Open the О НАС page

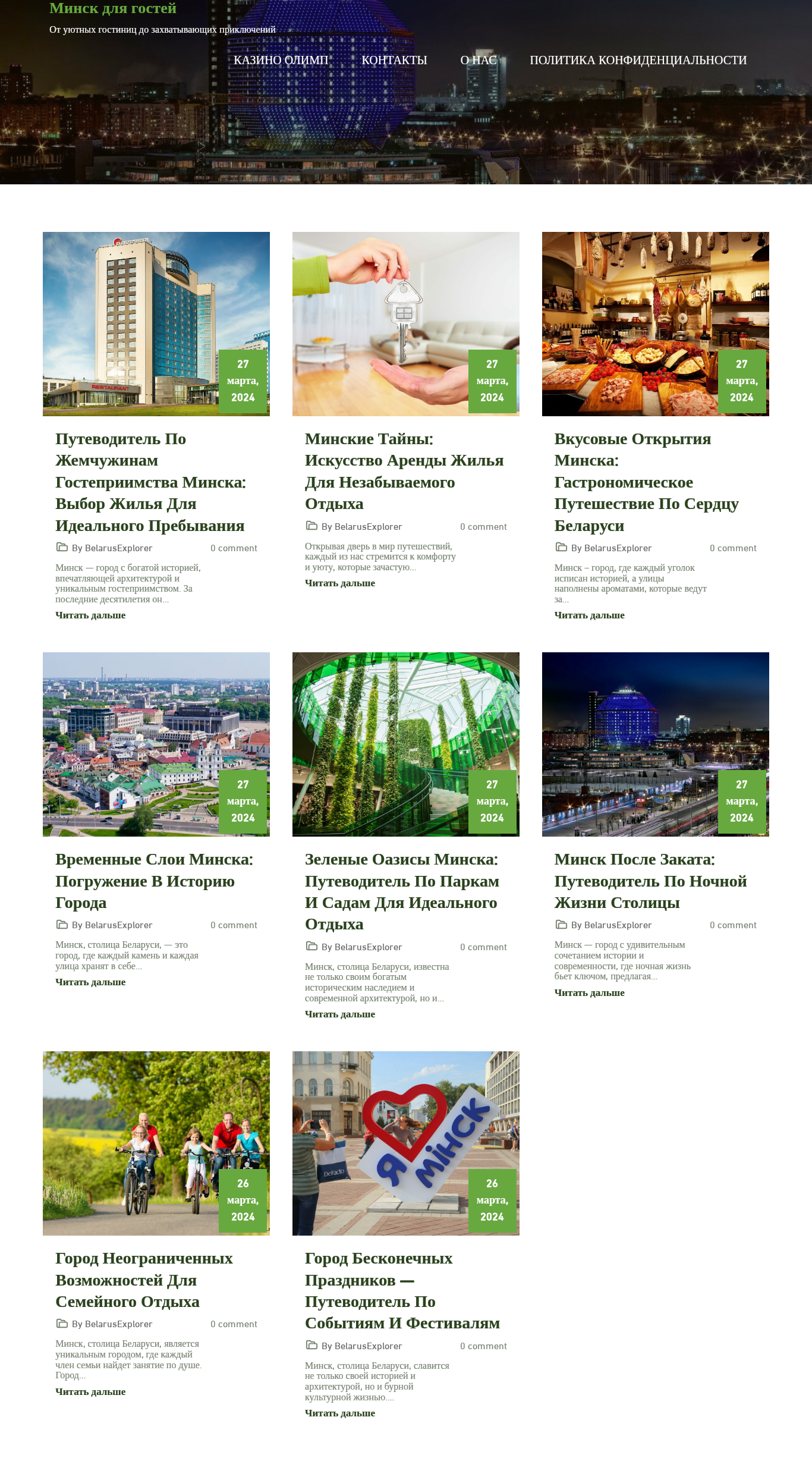click(x=479, y=60)
